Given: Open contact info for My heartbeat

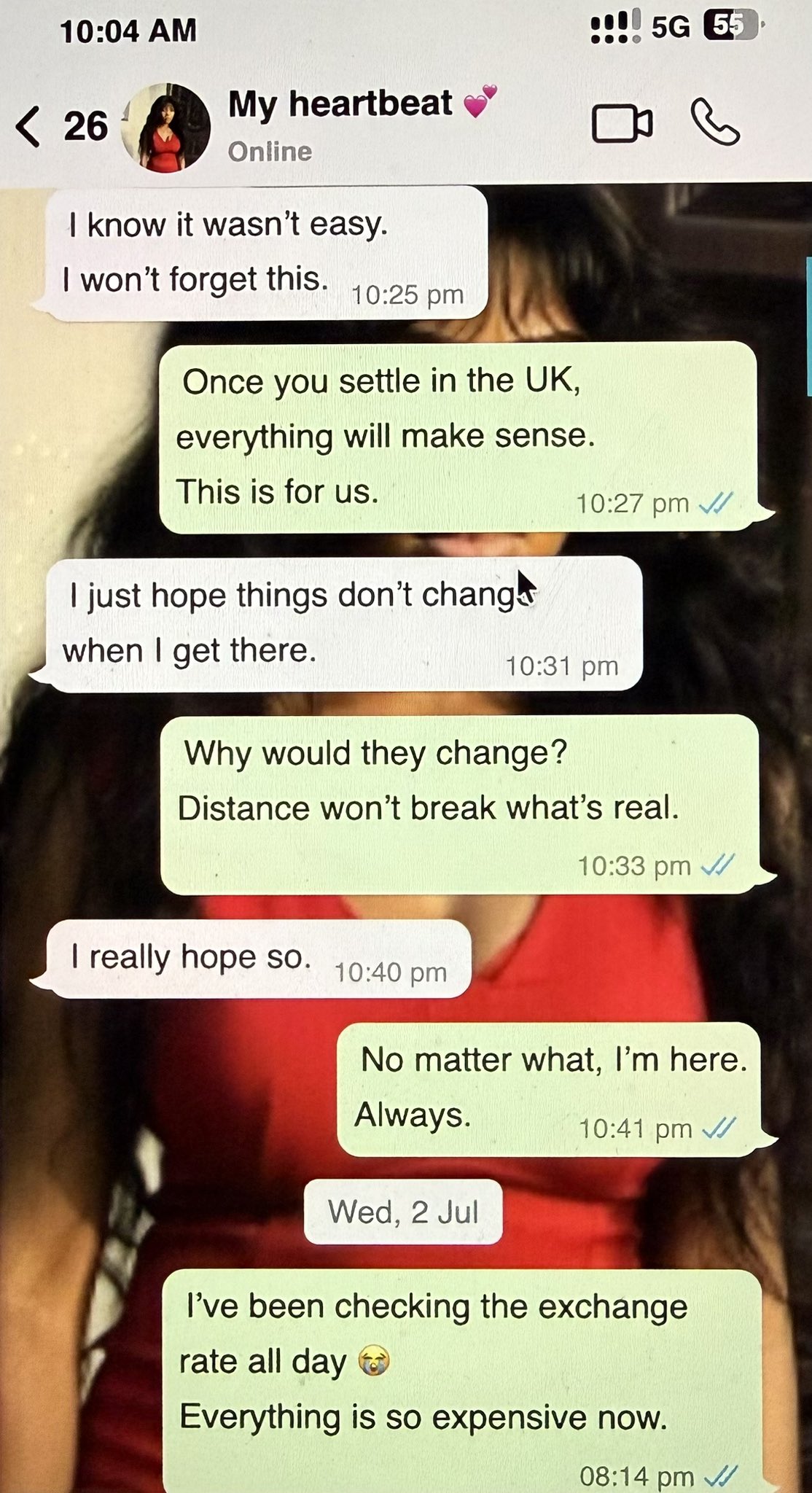Looking at the screenshot, I should (341, 104).
